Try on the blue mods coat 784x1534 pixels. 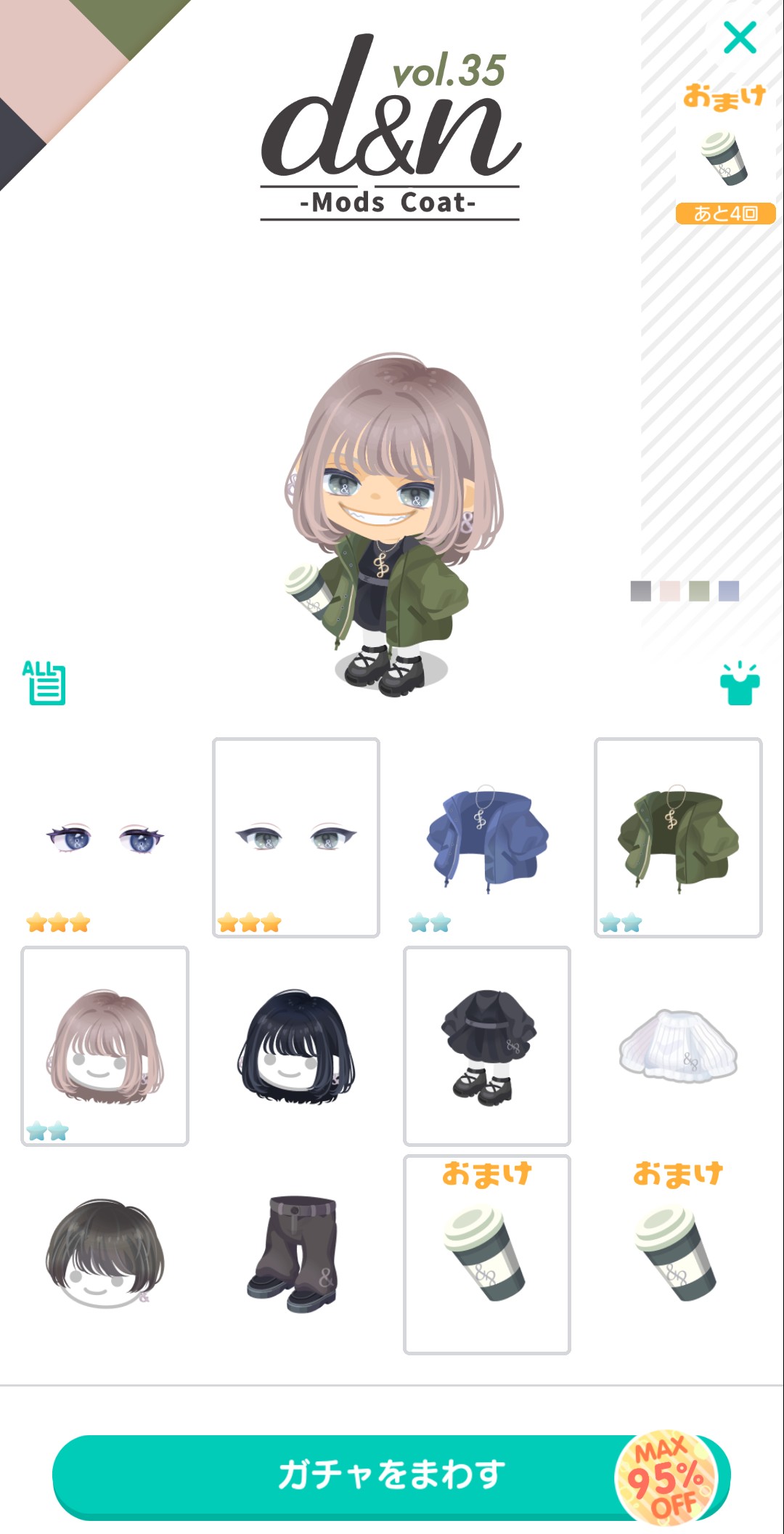(487, 838)
